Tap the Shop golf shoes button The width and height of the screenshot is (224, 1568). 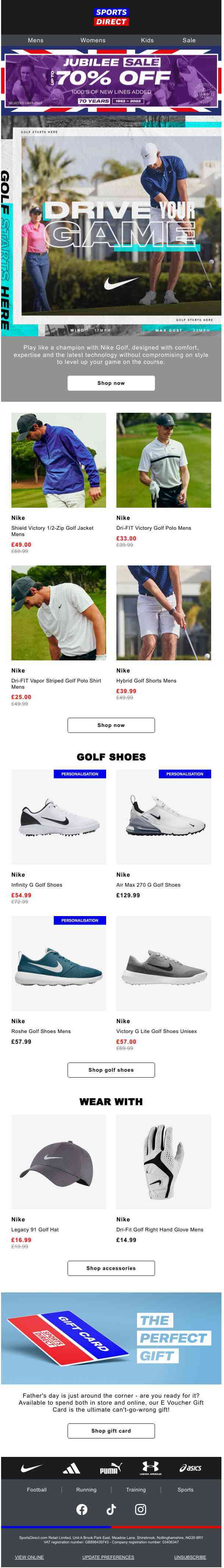[111, 1070]
